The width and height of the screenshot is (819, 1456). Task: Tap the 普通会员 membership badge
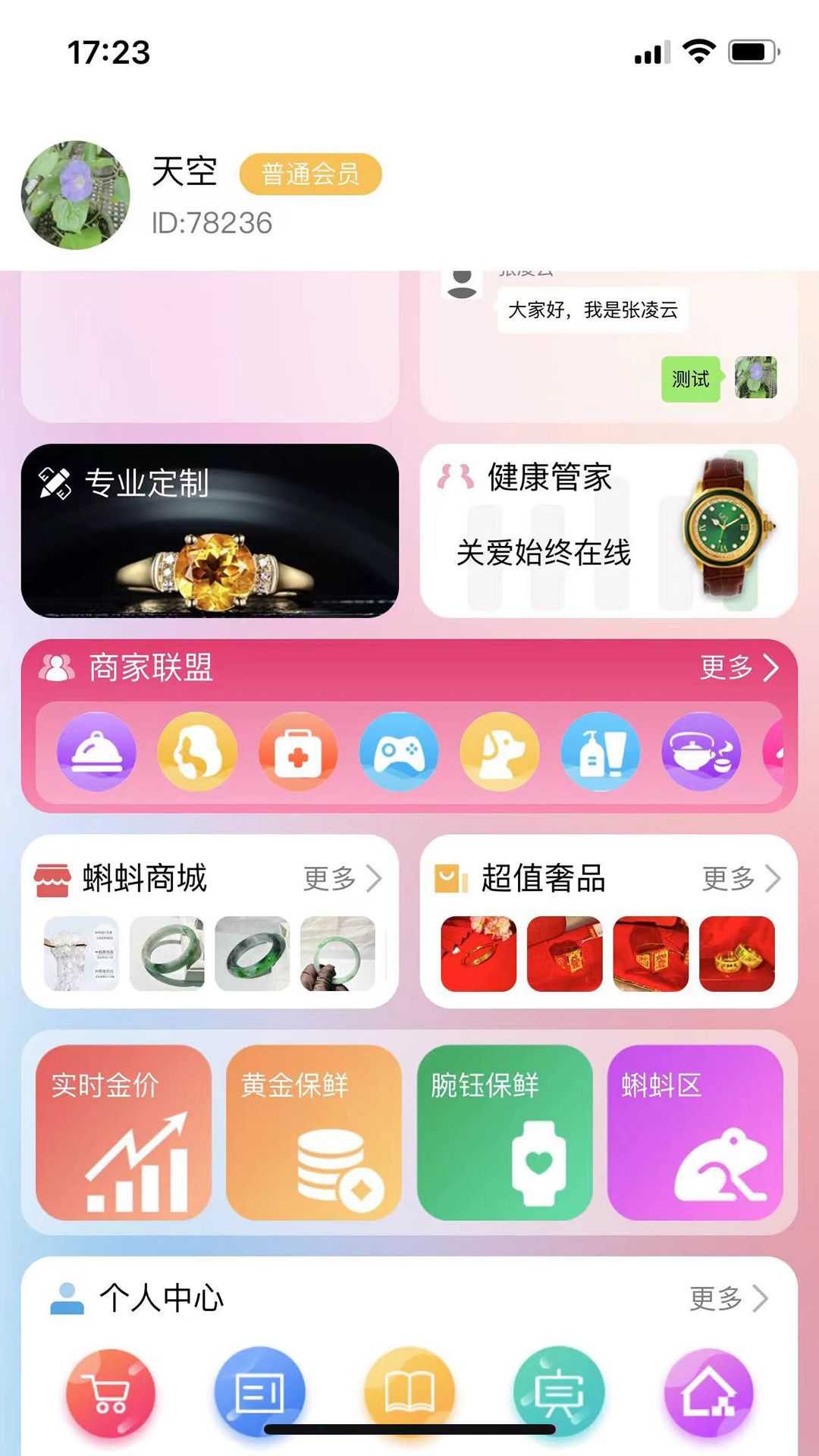[x=310, y=174]
